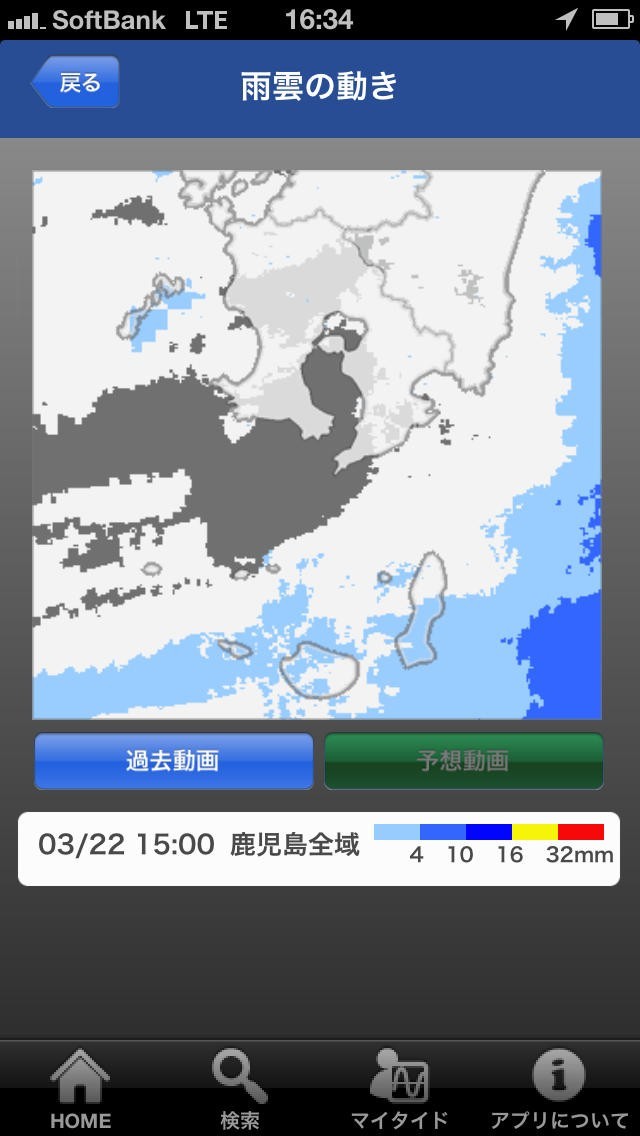This screenshot has height=1136, width=640.
Task: Open the 検索 search tab
Action: (240, 1089)
